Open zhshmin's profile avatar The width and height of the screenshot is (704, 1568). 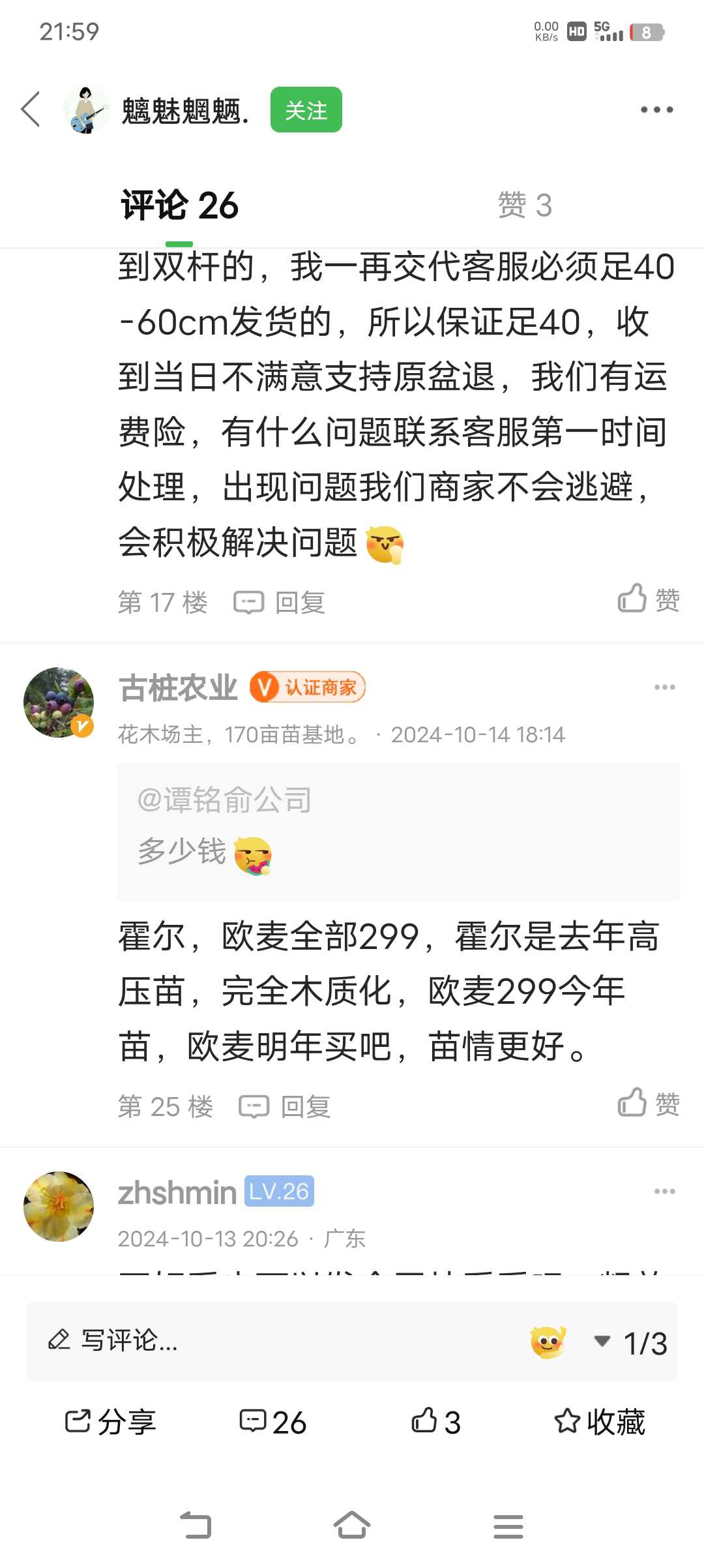[x=59, y=1207]
